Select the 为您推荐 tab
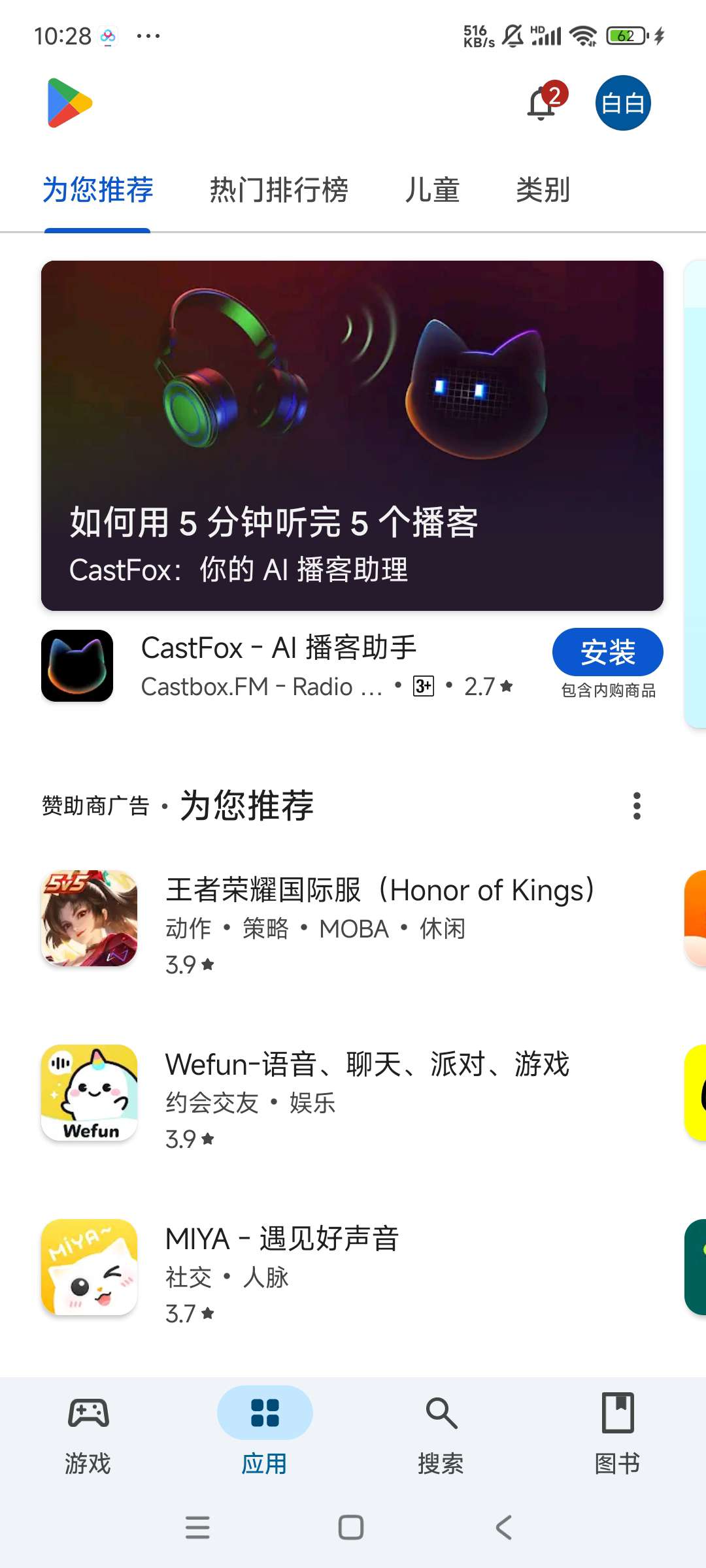 (x=98, y=190)
